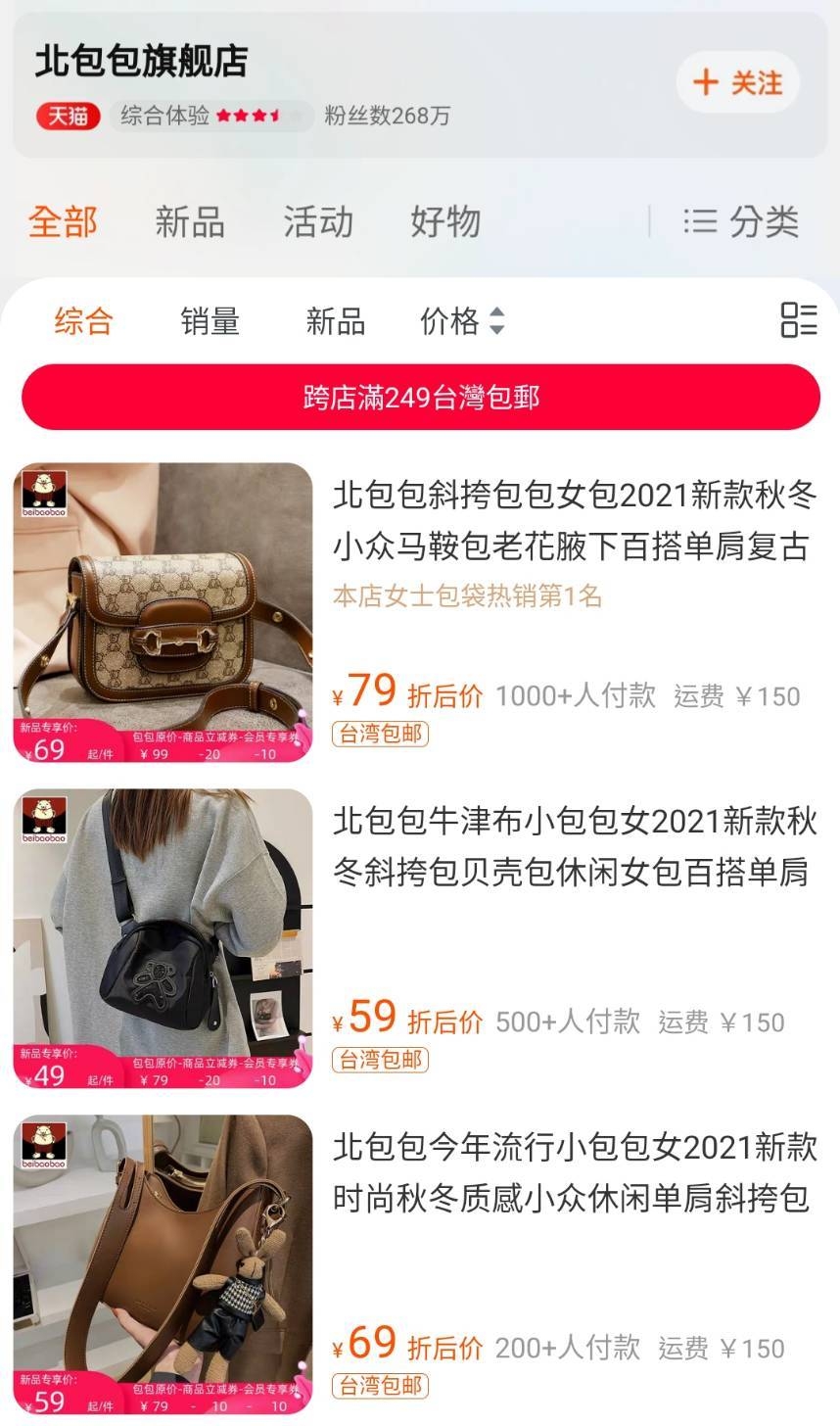
Task: Follow the 北包包旗舰店 store with 关注
Action: pos(737,82)
